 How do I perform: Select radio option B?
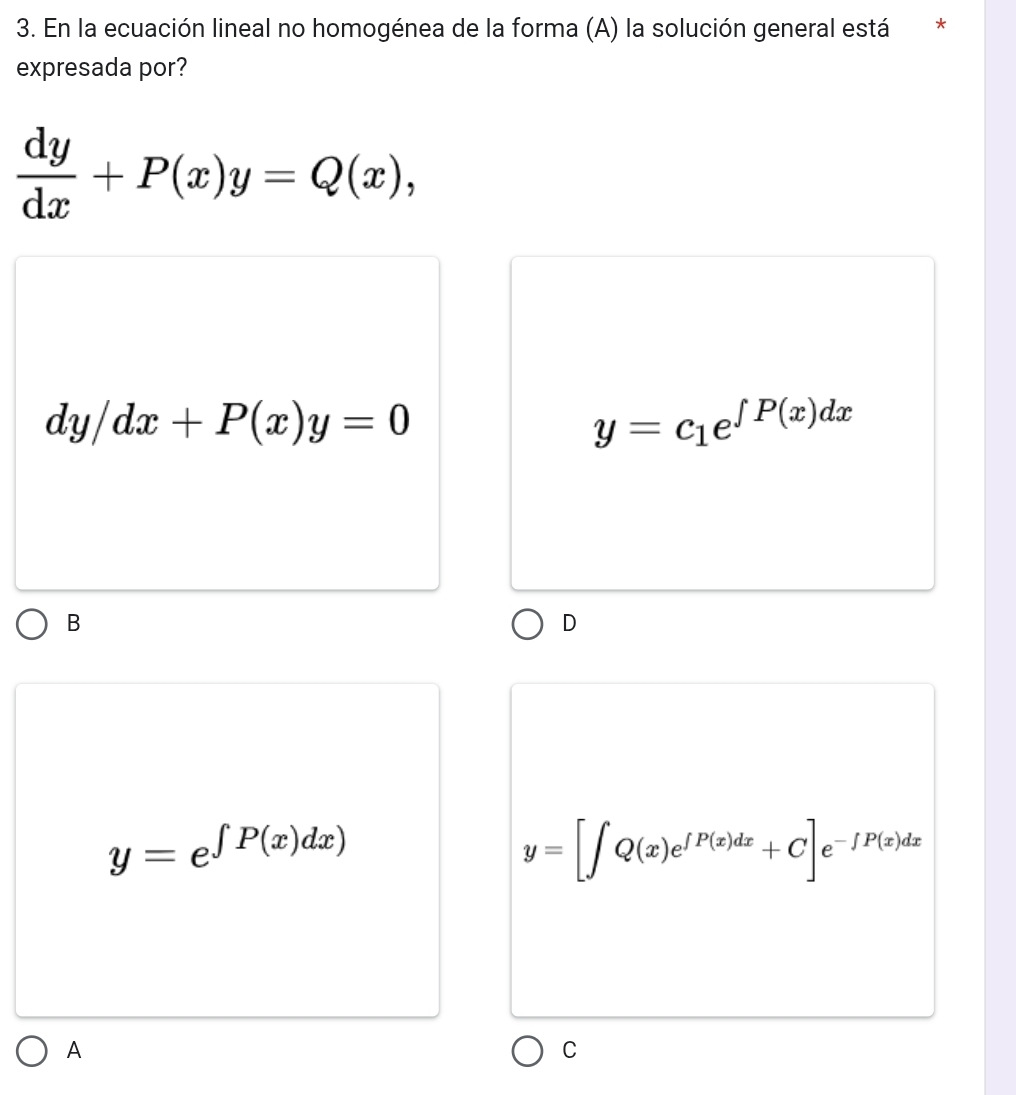(x=32, y=624)
